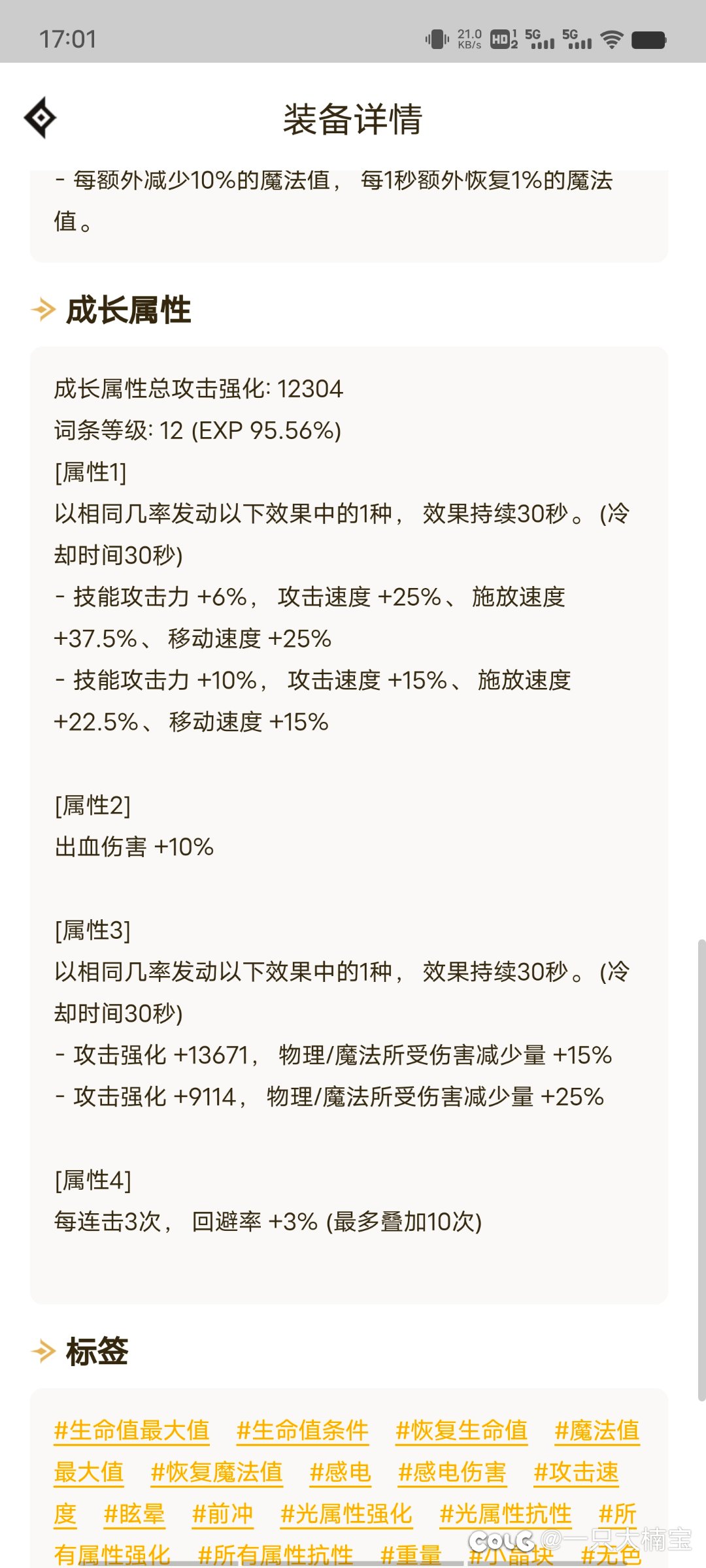Open the #生命值条件 tag
The width and height of the screenshot is (706, 1568).
303,1430
